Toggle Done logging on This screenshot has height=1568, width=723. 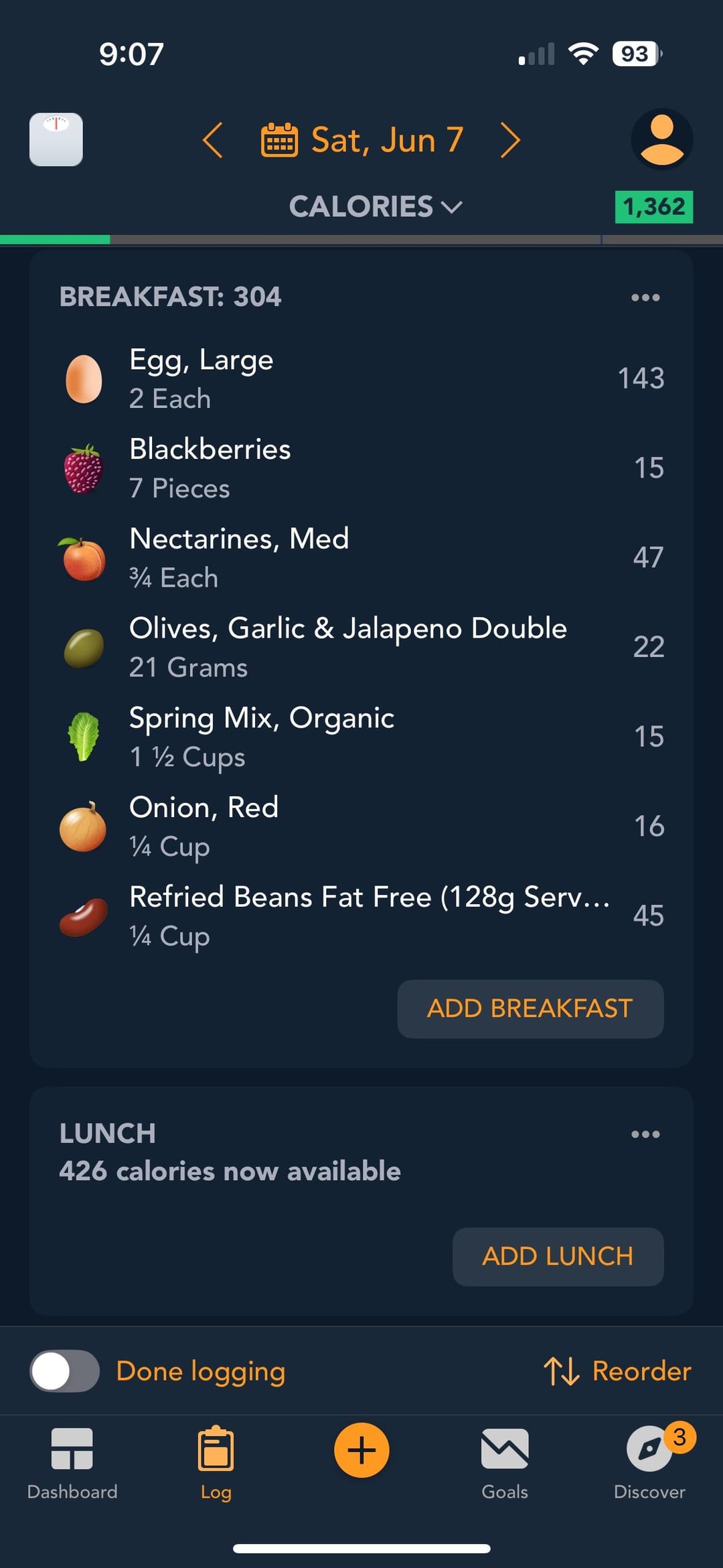[x=65, y=1371]
